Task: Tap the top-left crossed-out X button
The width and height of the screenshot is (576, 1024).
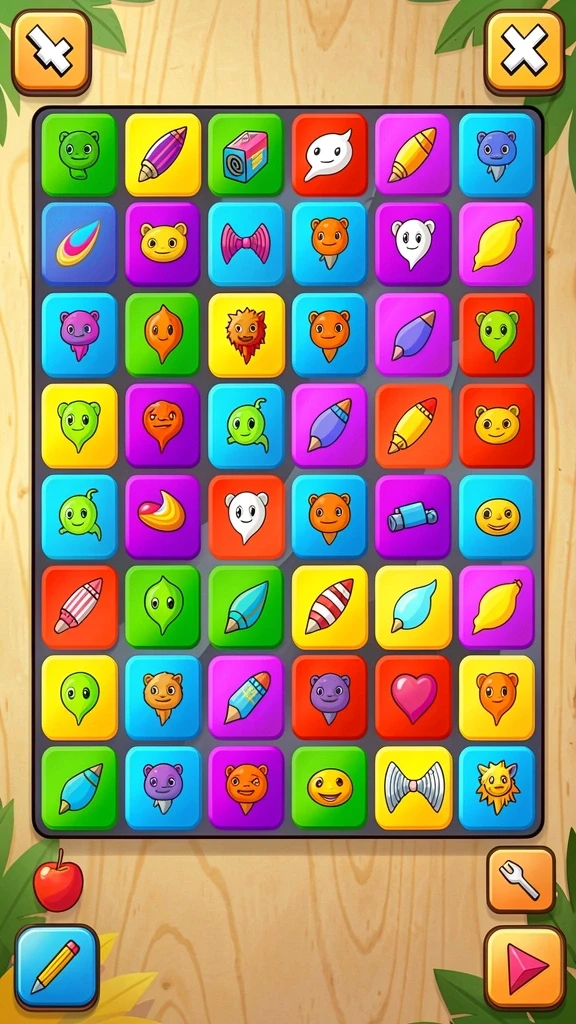Action: pos(51,52)
